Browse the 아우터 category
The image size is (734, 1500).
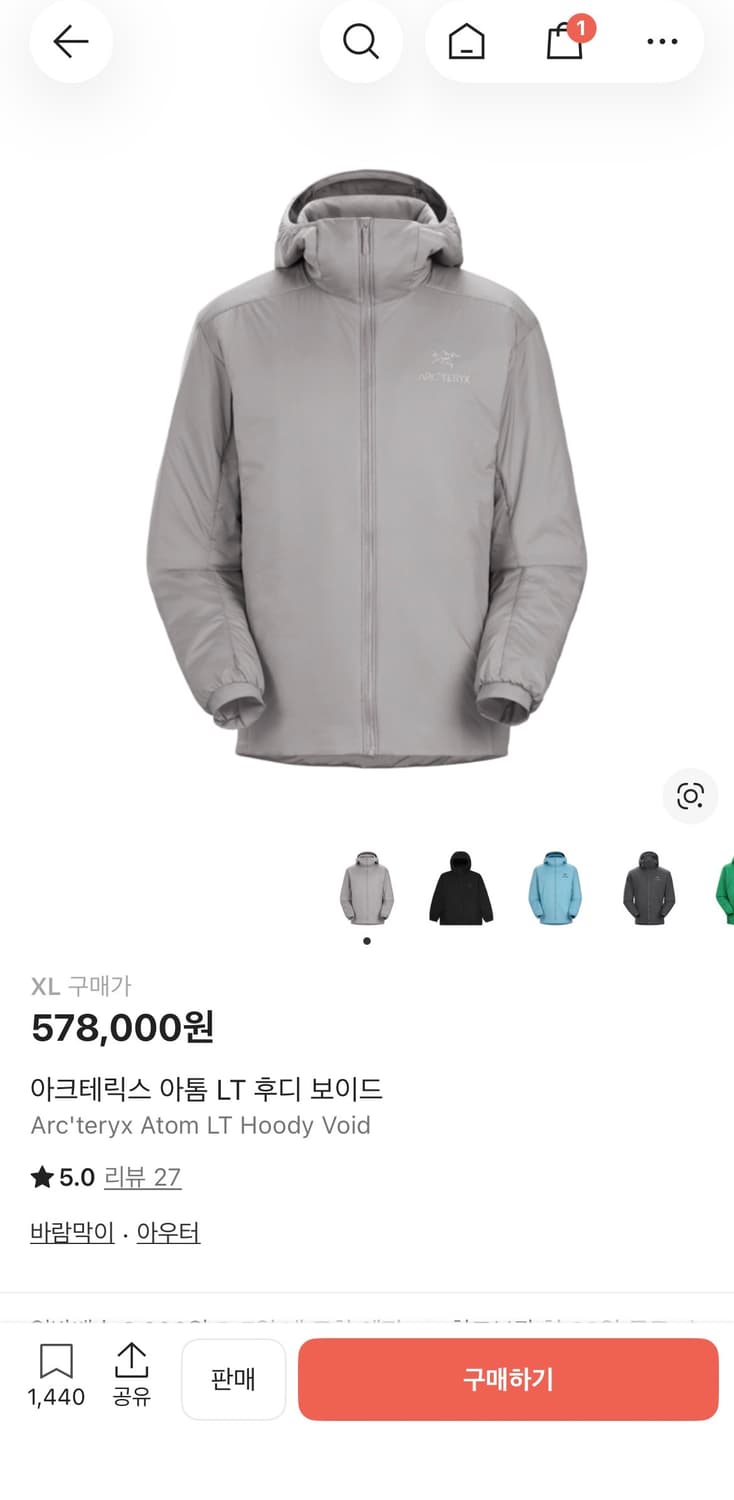167,1233
